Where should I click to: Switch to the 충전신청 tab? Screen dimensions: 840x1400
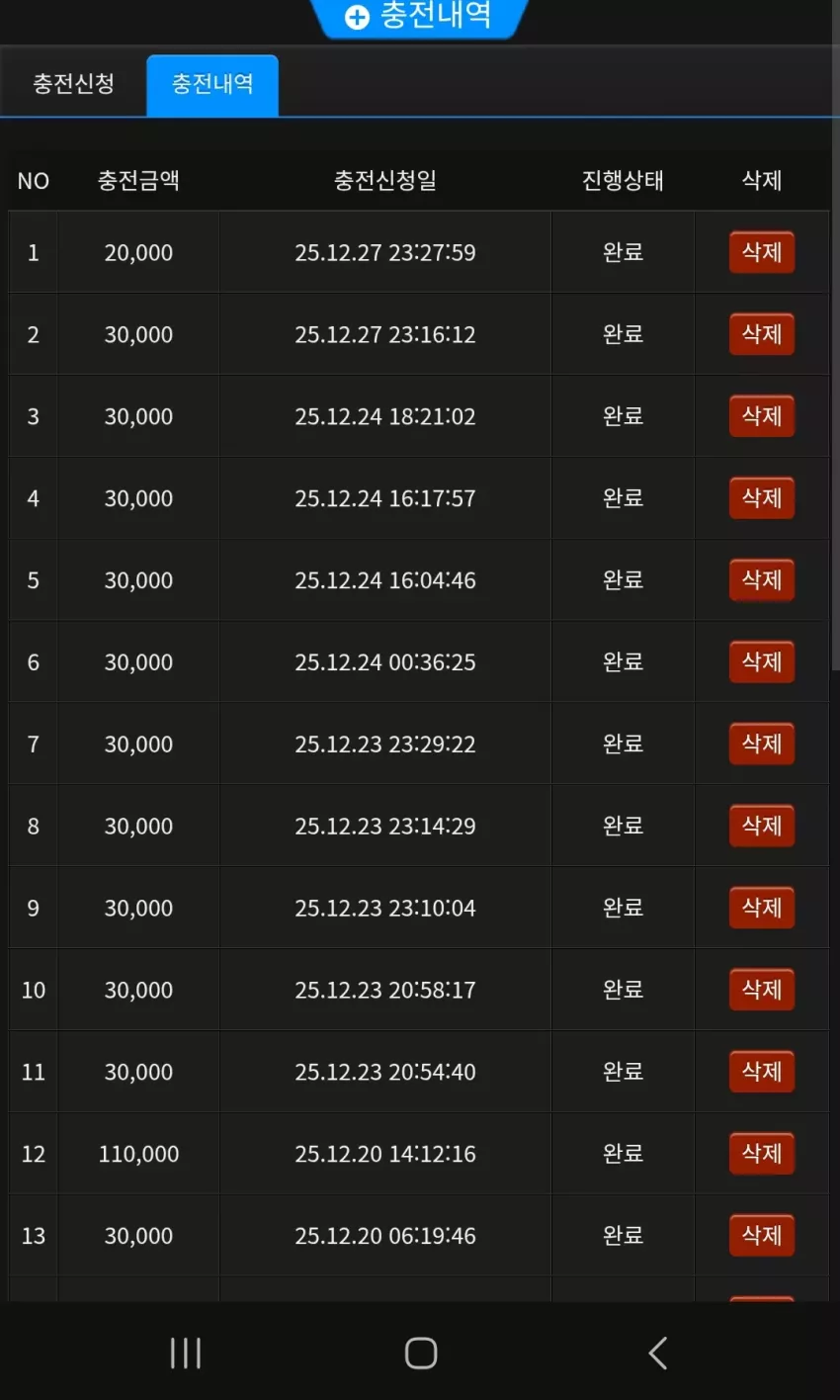click(73, 85)
